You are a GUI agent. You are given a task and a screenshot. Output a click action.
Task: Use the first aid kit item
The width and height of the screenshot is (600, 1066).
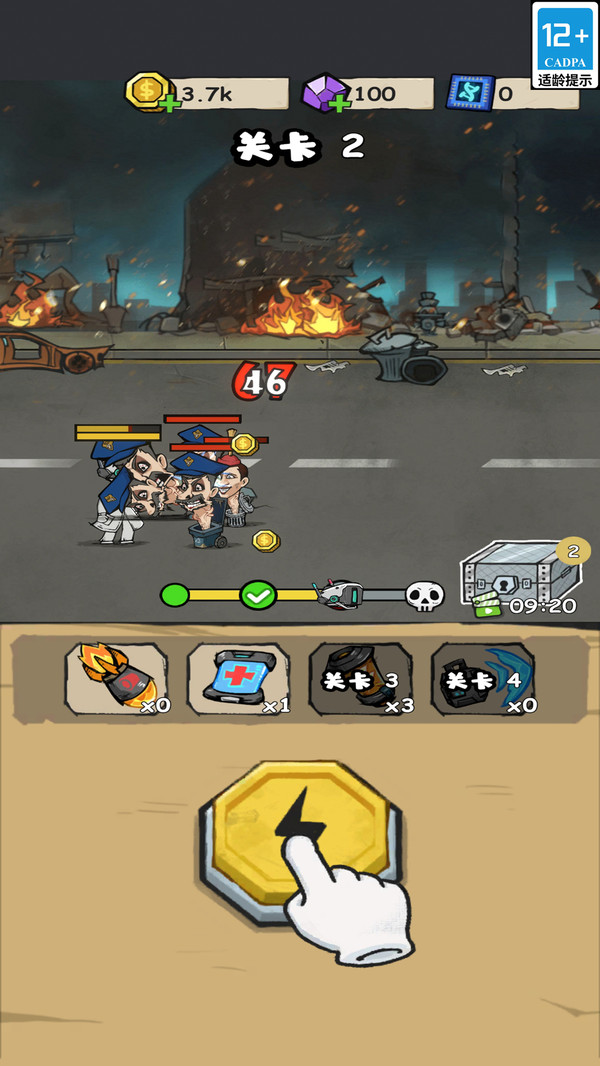pyautogui.click(x=239, y=678)
